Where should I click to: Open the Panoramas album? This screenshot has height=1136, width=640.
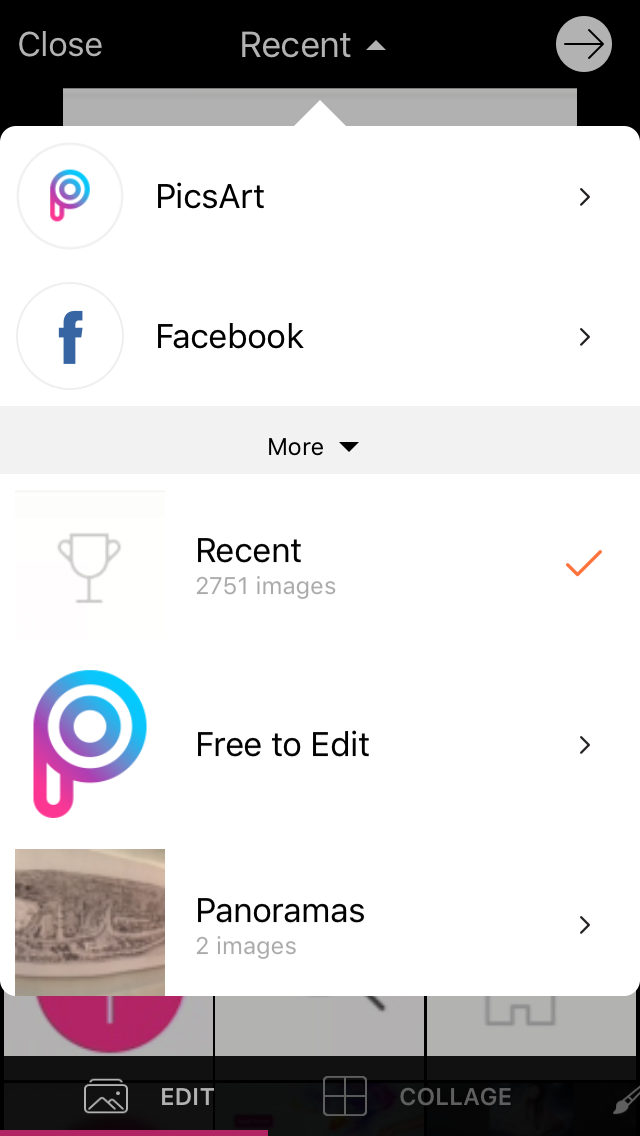click(x=320, y=924)
